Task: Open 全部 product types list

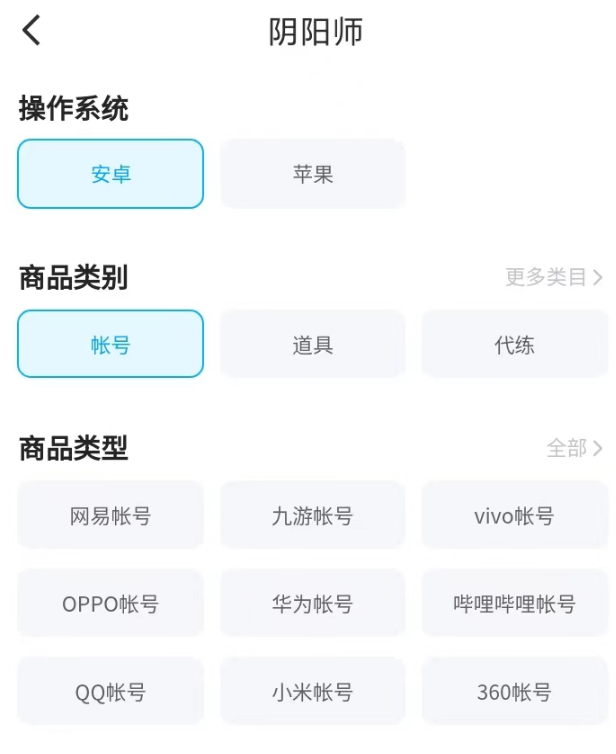Action: pos(574,448)
